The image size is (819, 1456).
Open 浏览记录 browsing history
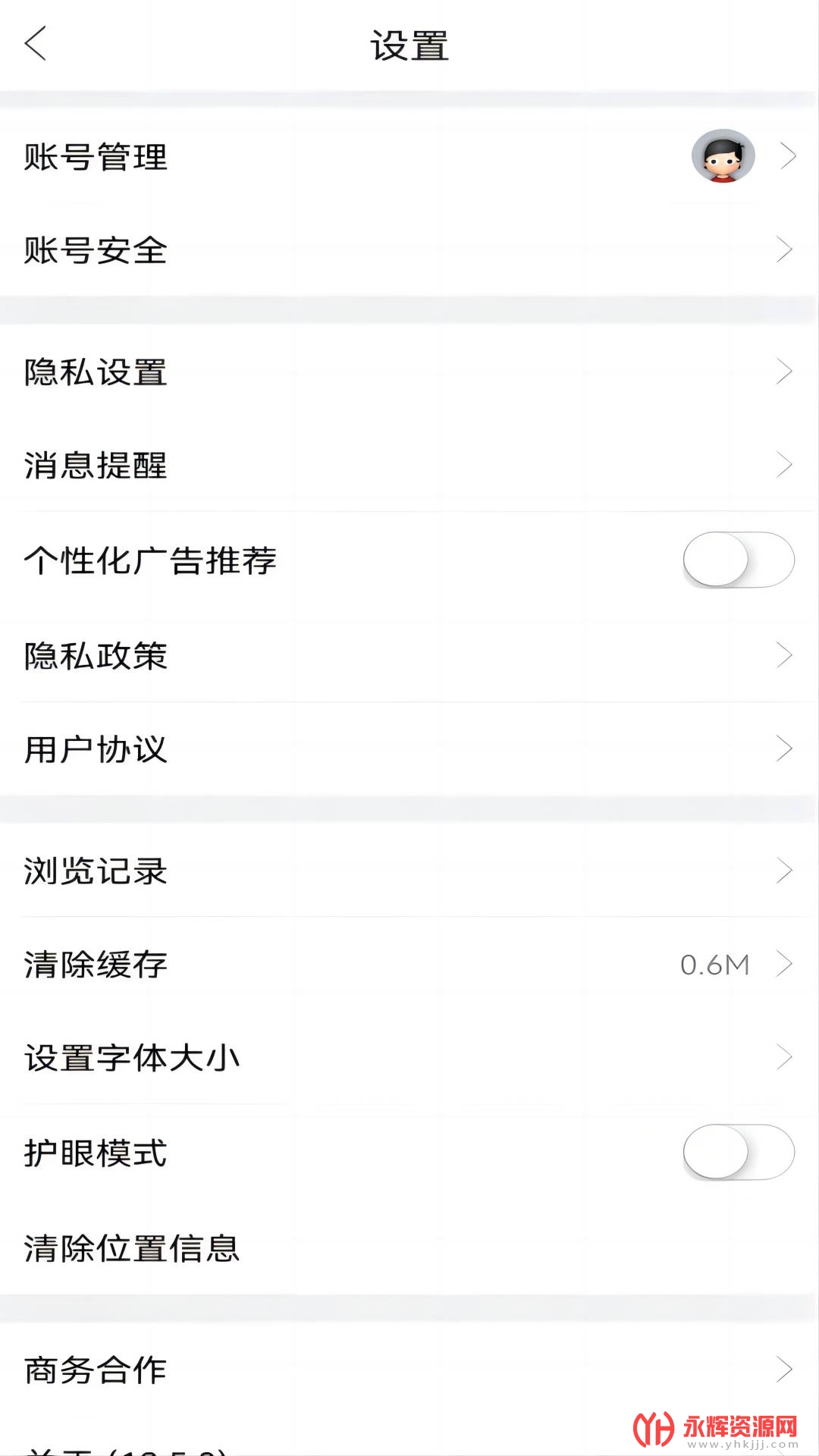(x=409, y=871)
